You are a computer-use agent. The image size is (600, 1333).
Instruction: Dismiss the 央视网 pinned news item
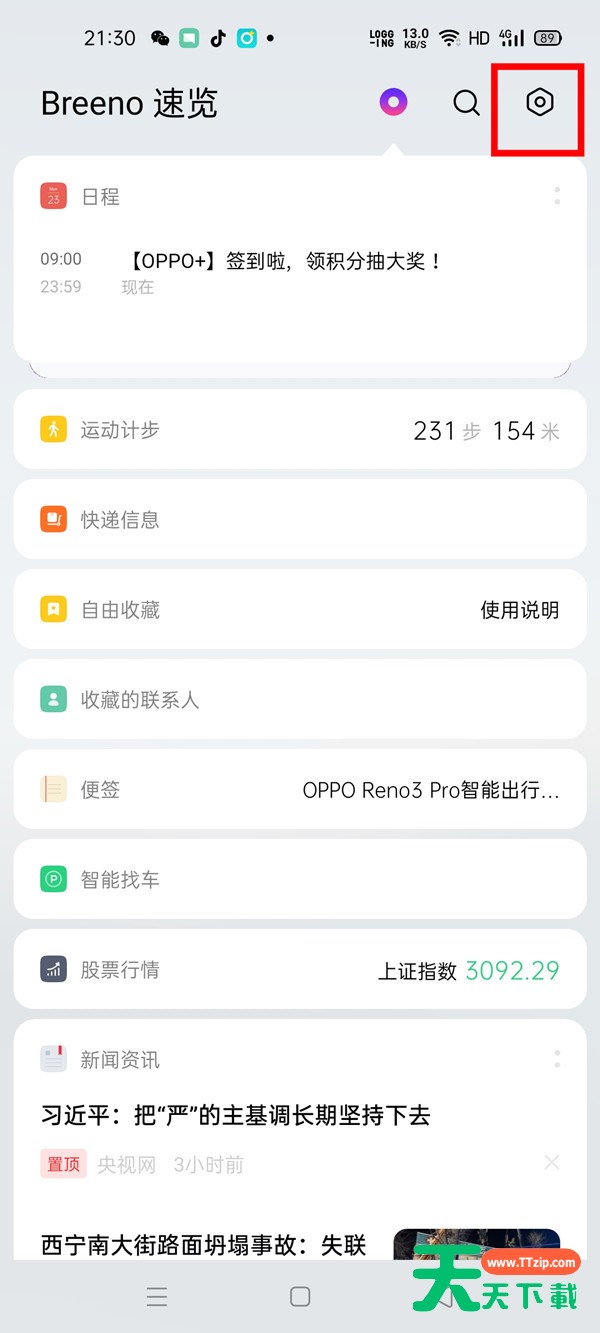pos(551,1163)
